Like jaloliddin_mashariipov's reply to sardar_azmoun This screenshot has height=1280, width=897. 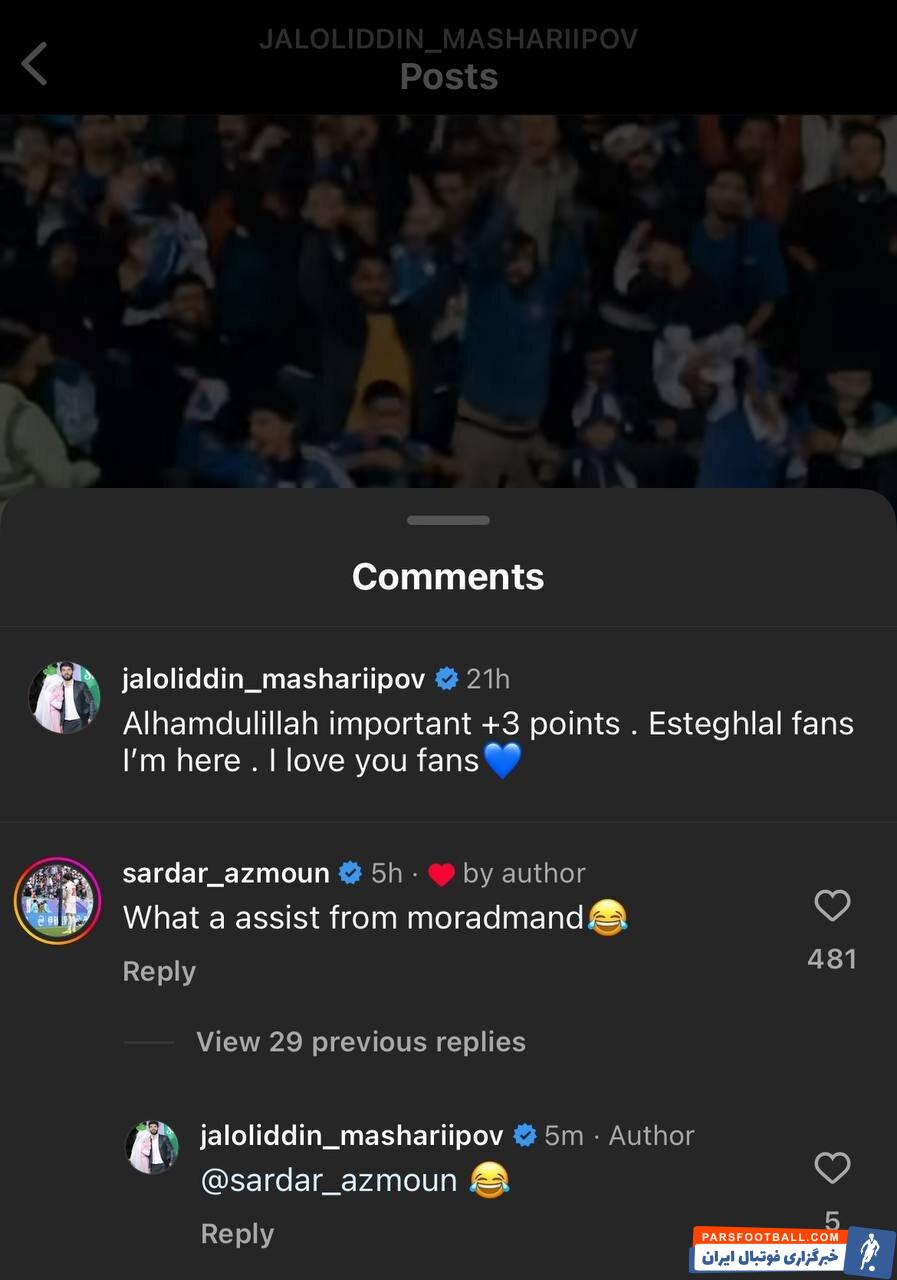[x=832, y=1168]
